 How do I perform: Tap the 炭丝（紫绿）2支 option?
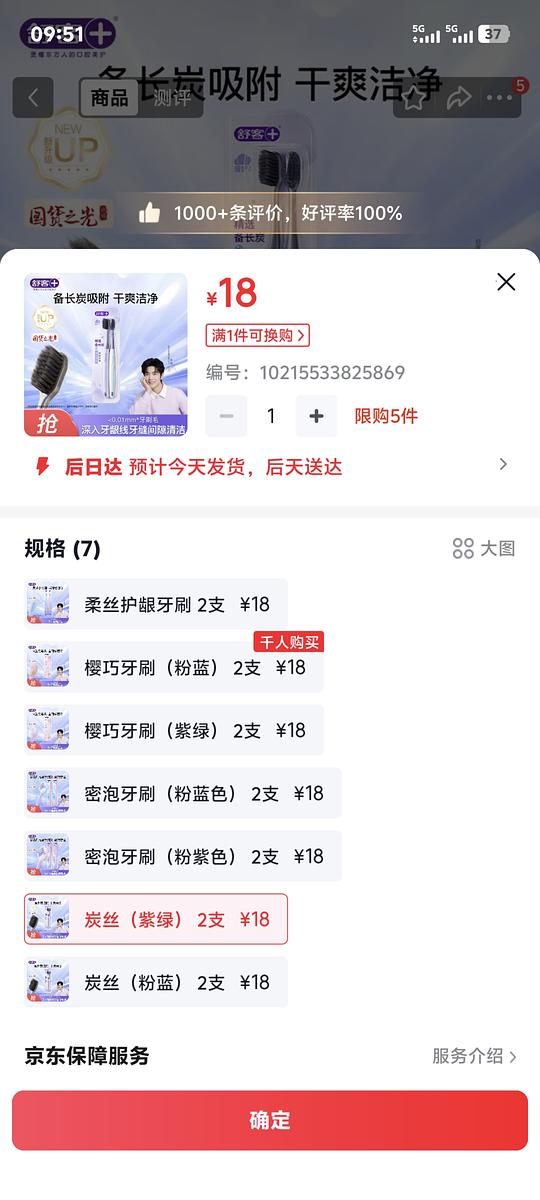coord(156,919)
